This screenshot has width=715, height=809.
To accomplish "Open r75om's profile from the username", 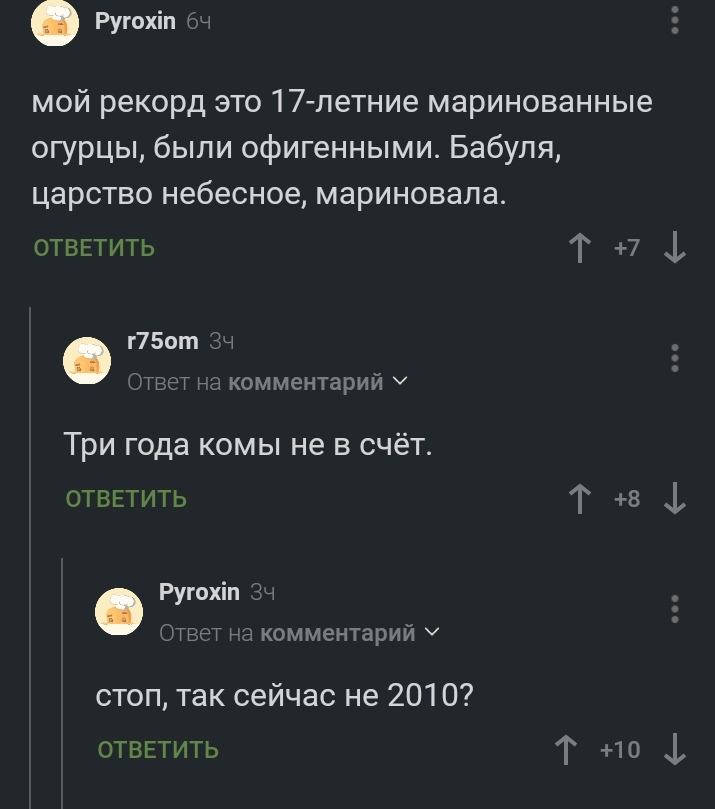I will point(163,341).
